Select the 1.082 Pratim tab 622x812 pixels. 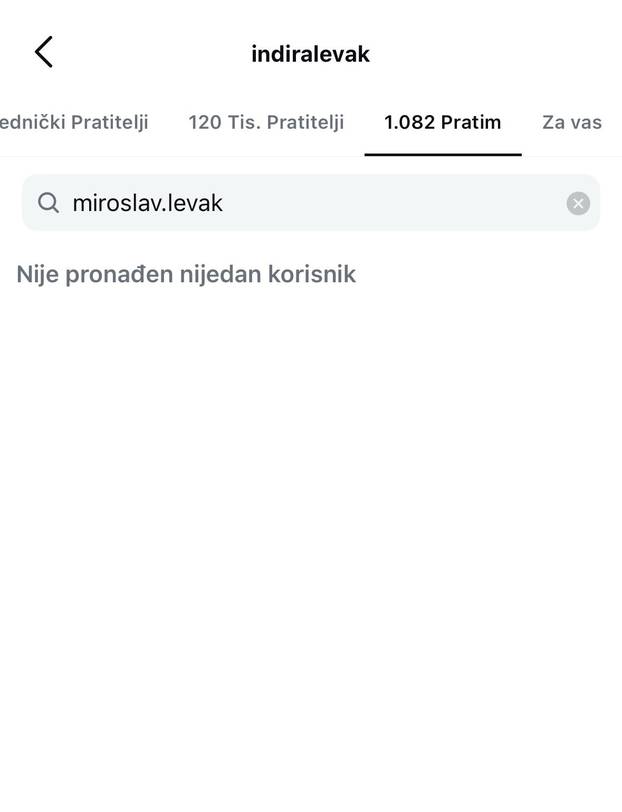[442, 123]
